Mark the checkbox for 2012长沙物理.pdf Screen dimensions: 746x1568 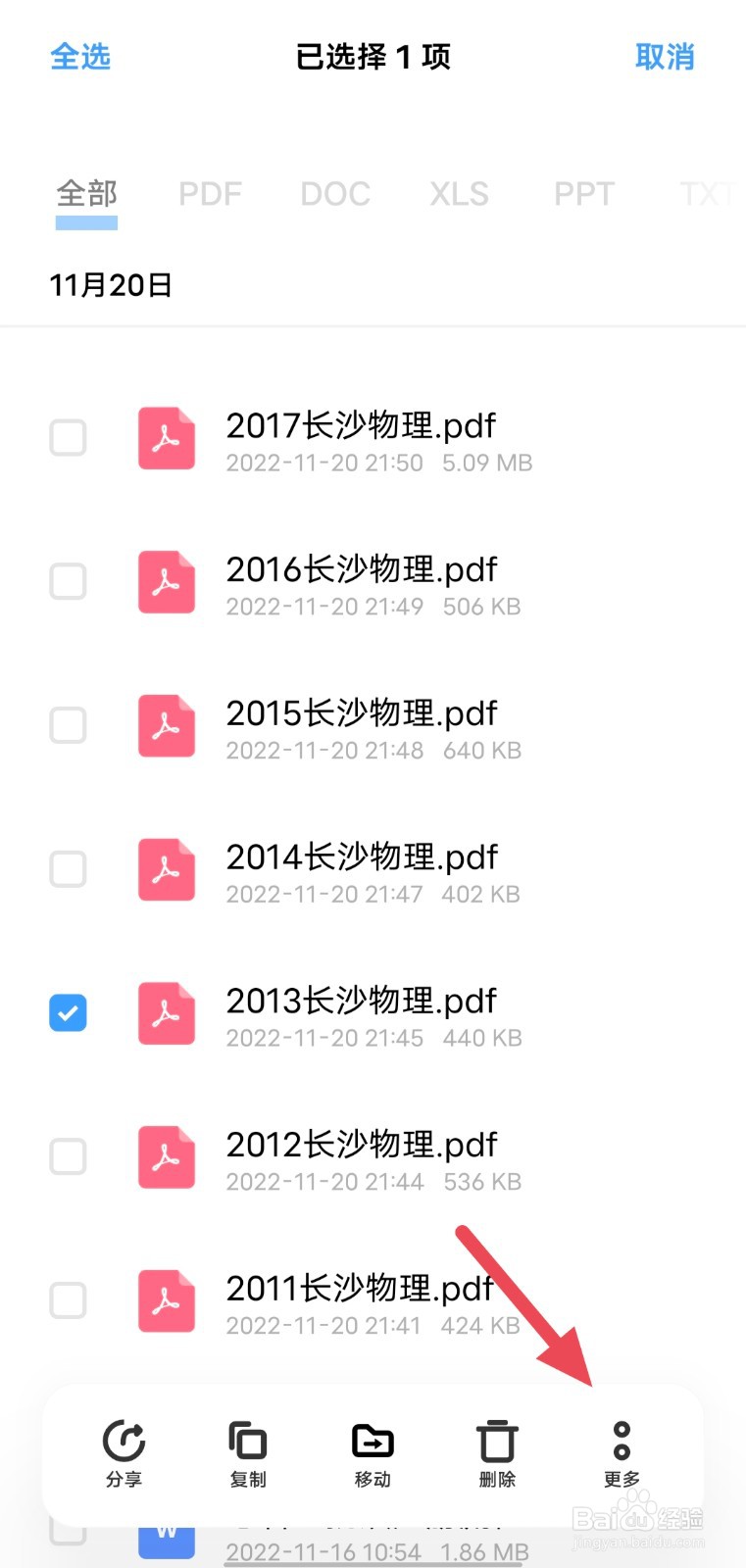68,1156
